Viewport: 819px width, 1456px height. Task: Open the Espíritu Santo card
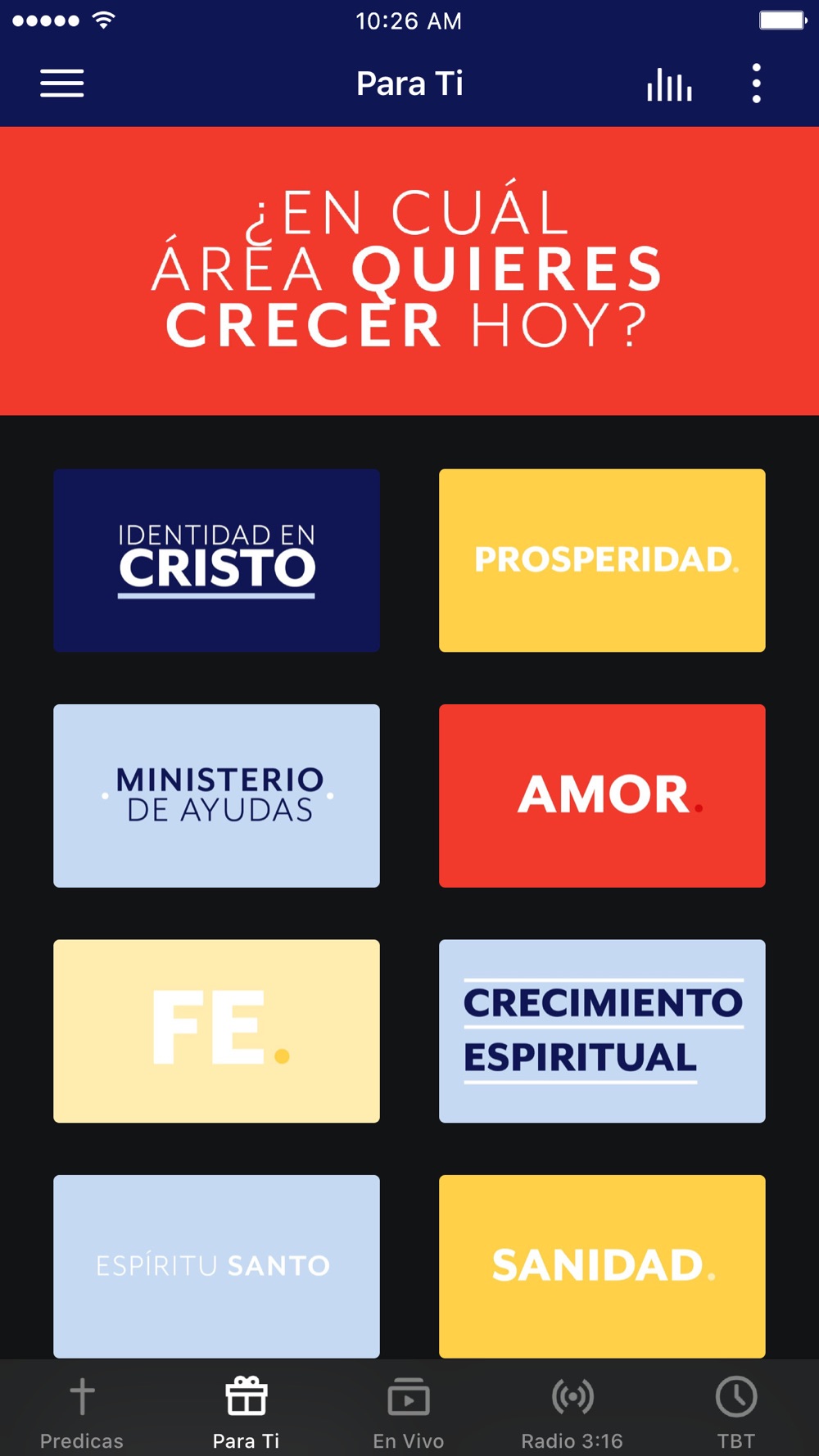216,1266
